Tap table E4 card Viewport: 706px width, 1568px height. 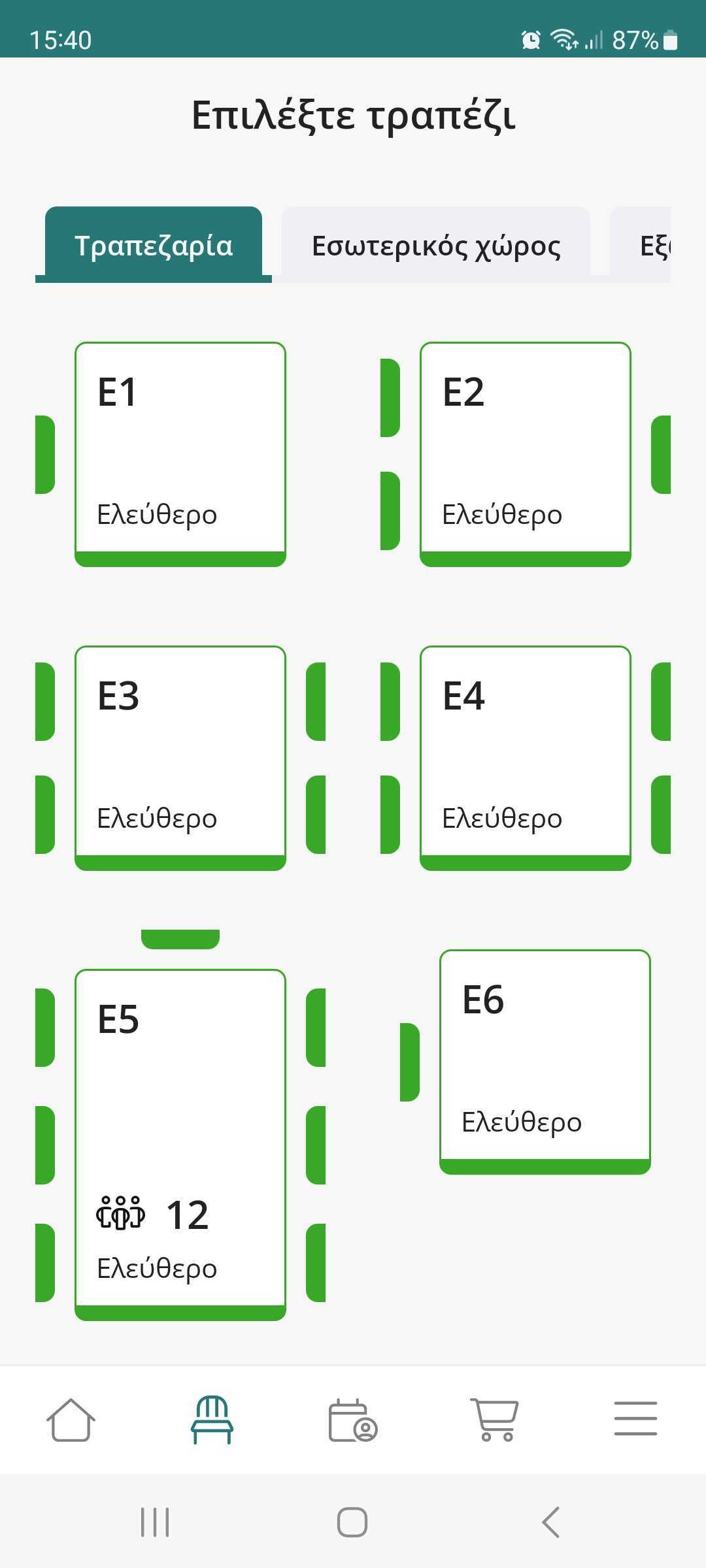(x=526, y=758)
